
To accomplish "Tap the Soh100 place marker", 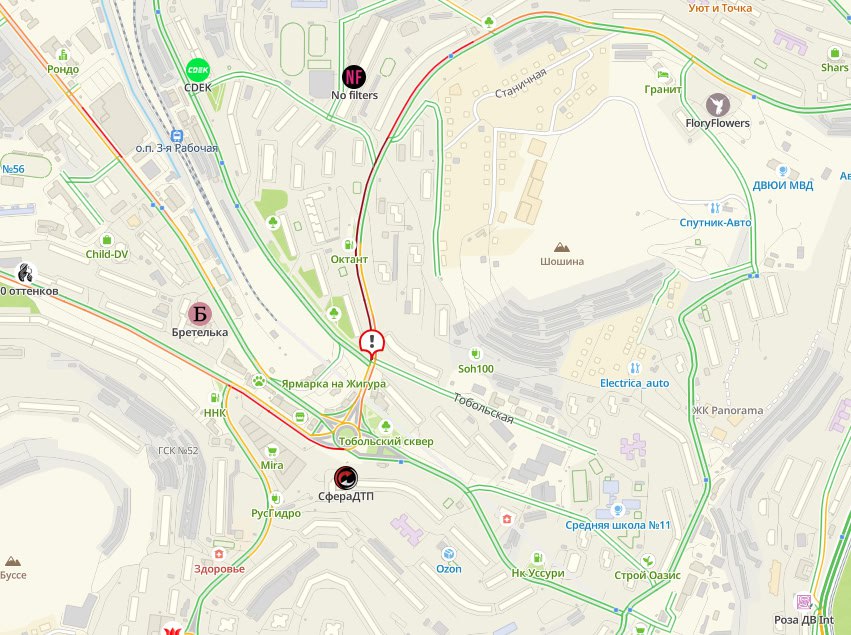I will click(476, 353).
